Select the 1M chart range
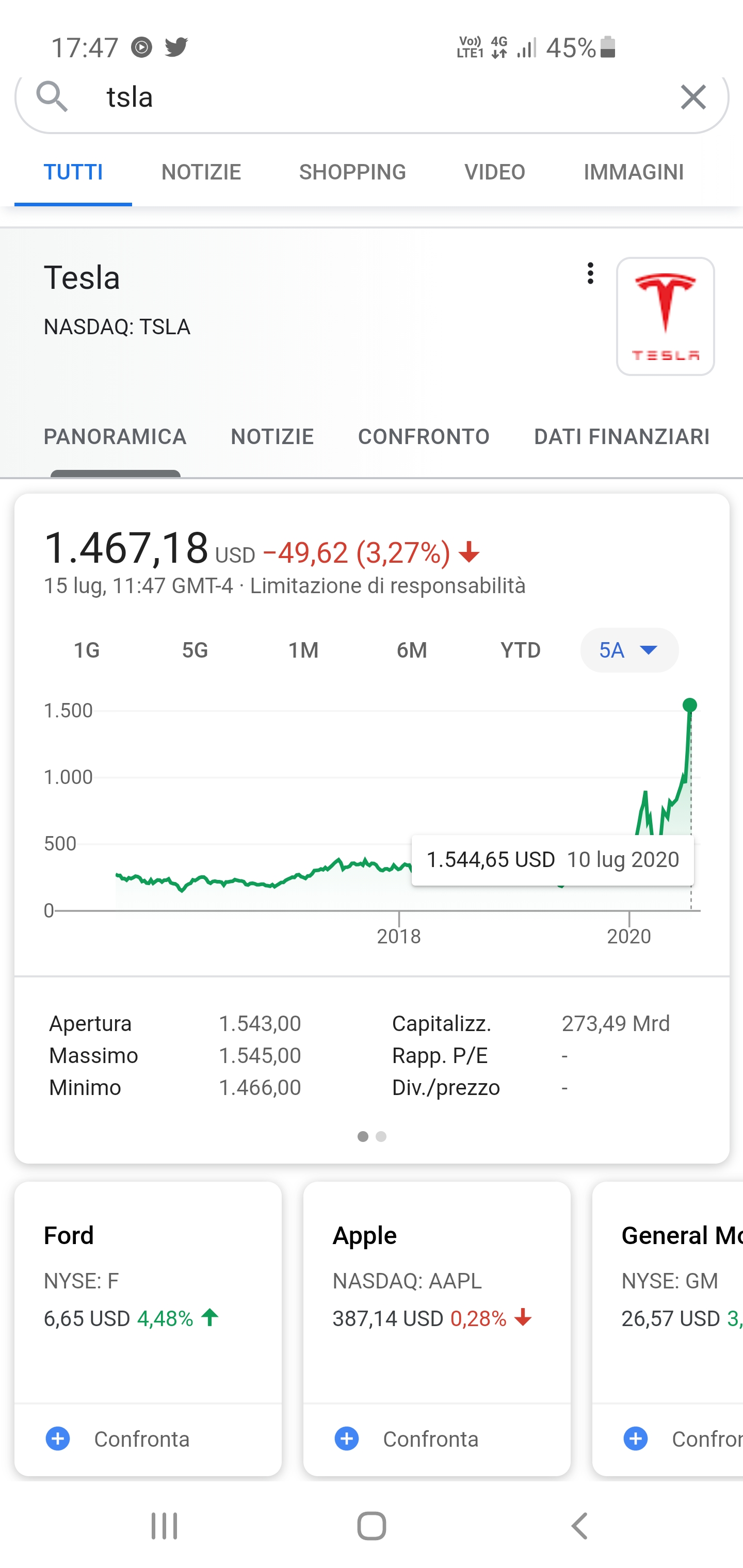 (x=303, y=650)
